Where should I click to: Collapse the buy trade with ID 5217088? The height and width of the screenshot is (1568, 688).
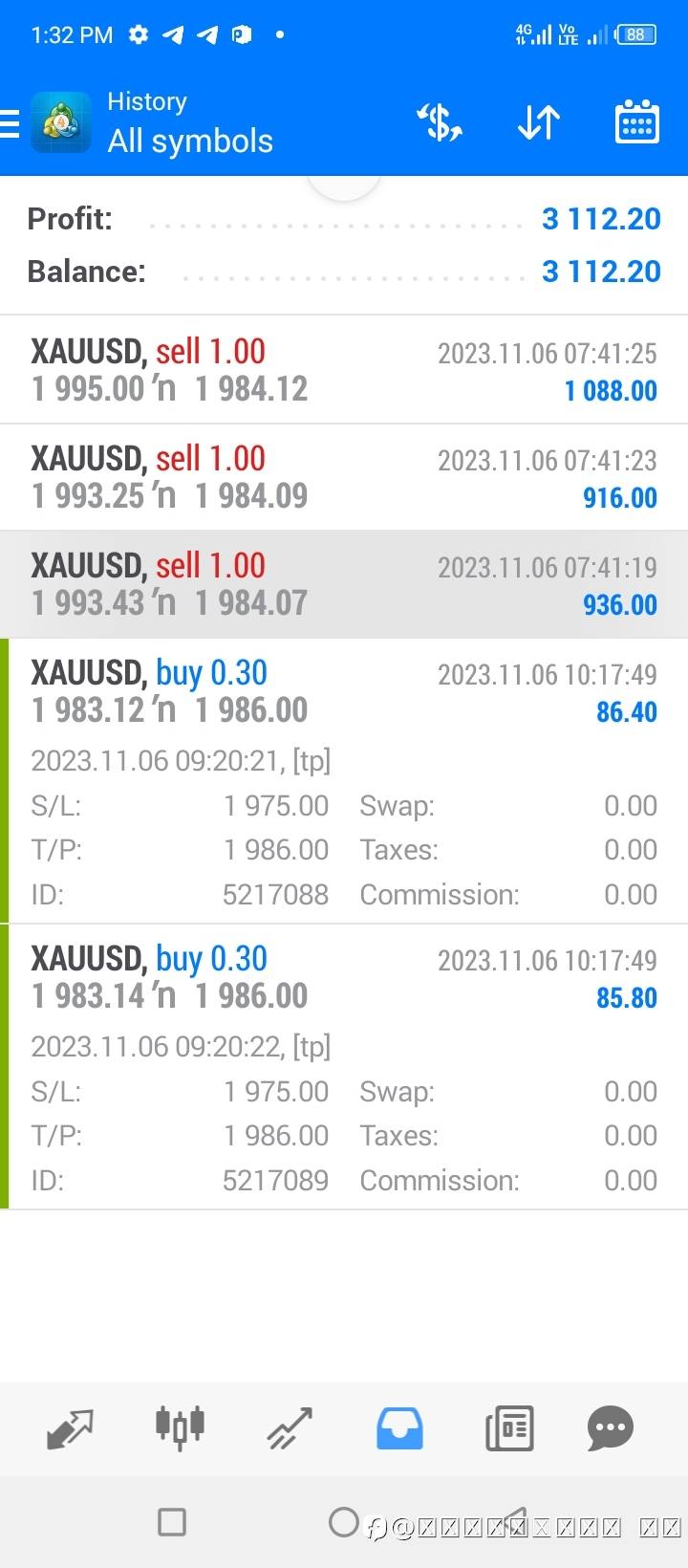(344, 691)
